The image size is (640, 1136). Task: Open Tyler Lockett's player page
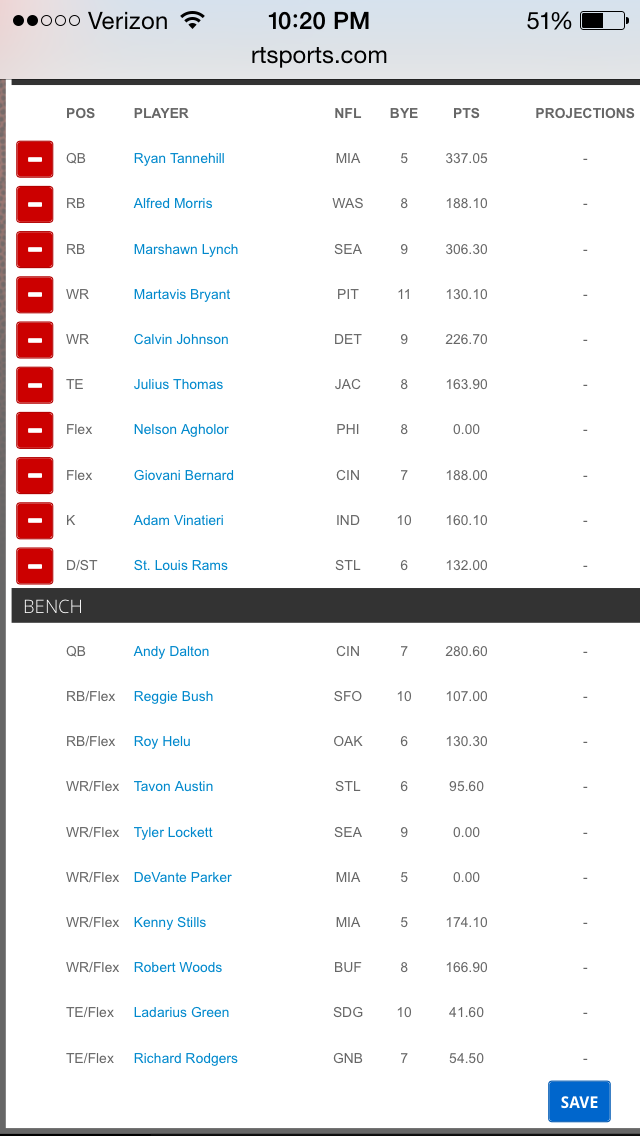(x=173, y=832)
